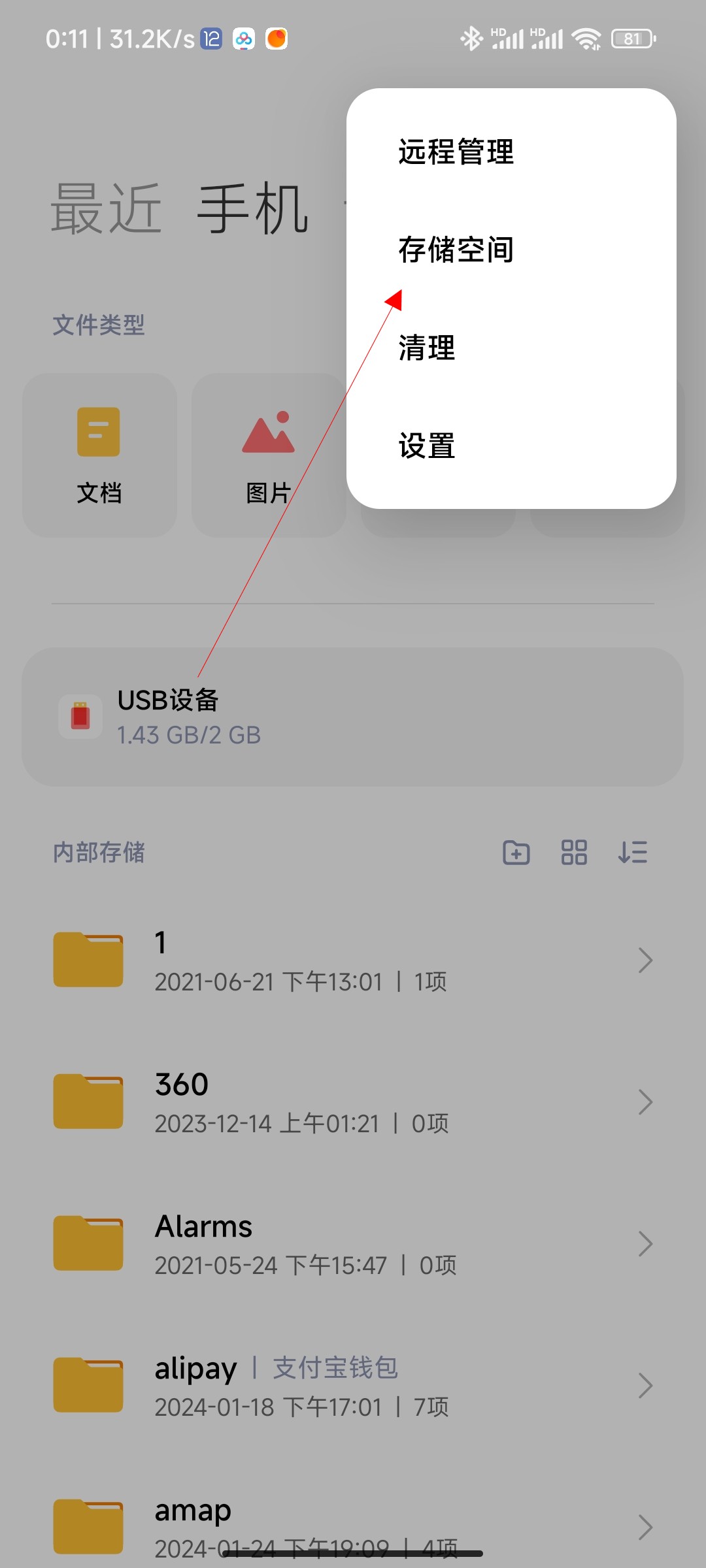Image resolution: width=706 pixels, height=1568 pixels.
Task: Open 远程管理 from the menu
Action: 511,152
